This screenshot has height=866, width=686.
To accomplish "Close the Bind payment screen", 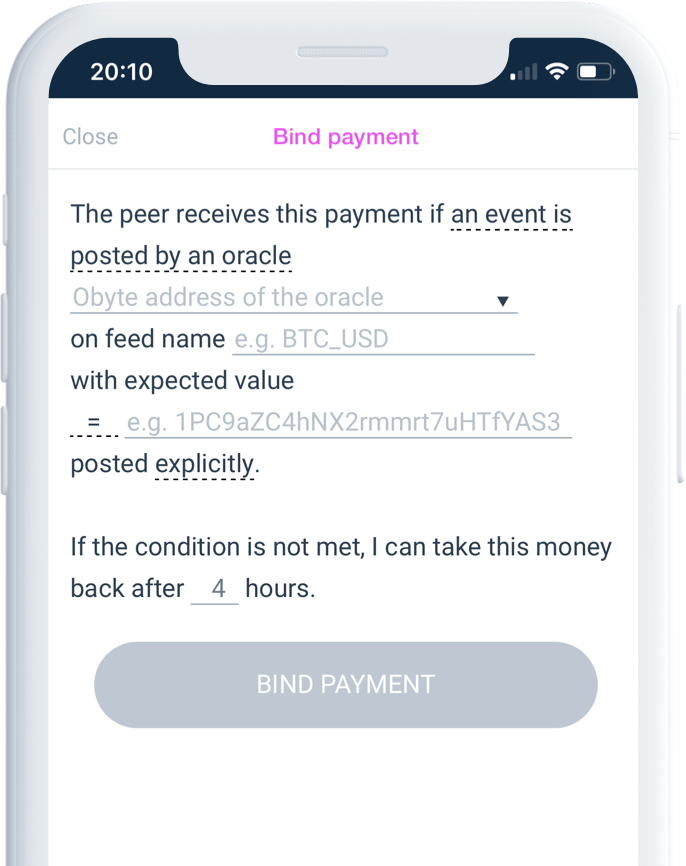I will coord(90,137).
